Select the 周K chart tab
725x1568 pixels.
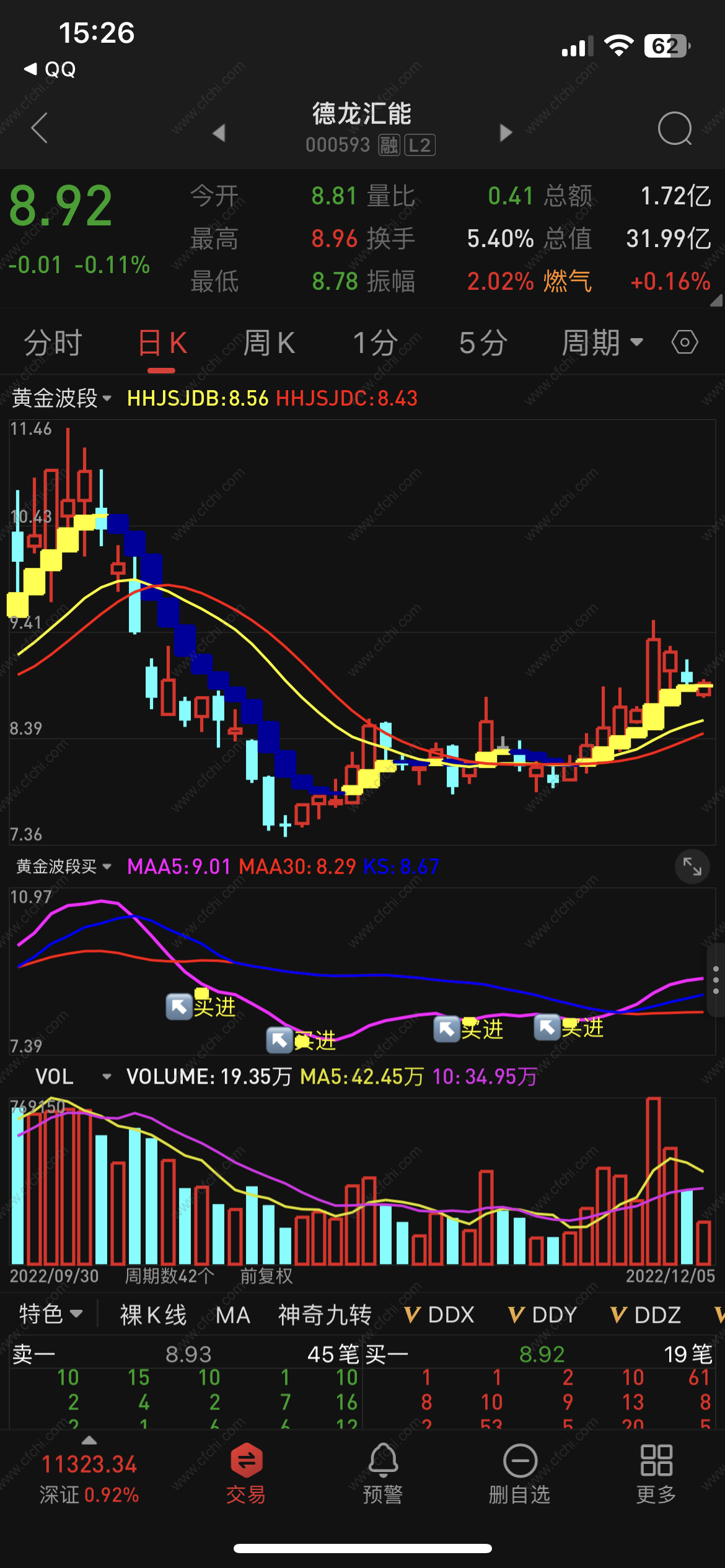268,343
